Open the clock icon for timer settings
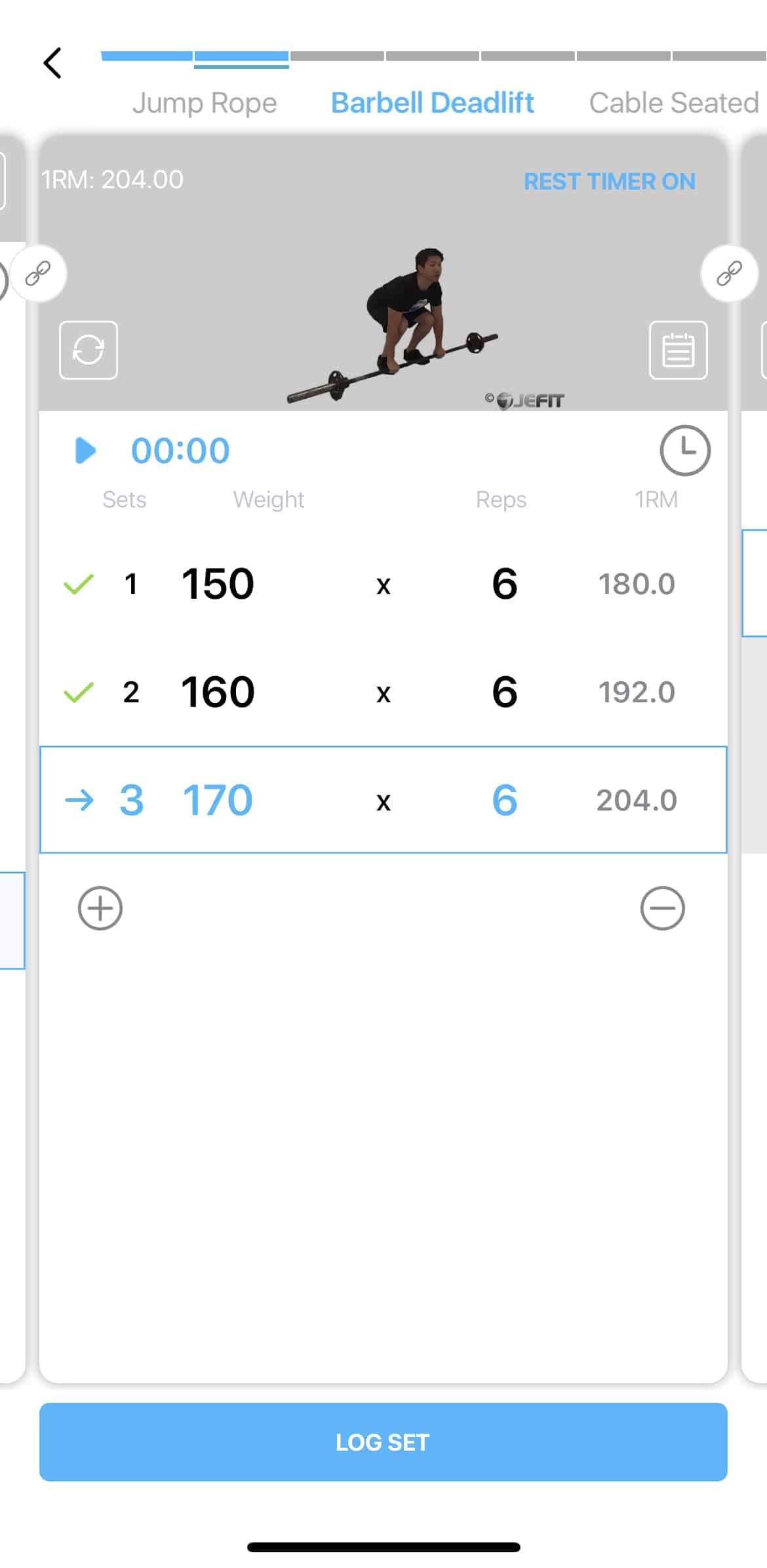Viewport: 767px width, 1568px height. [684, 451]
